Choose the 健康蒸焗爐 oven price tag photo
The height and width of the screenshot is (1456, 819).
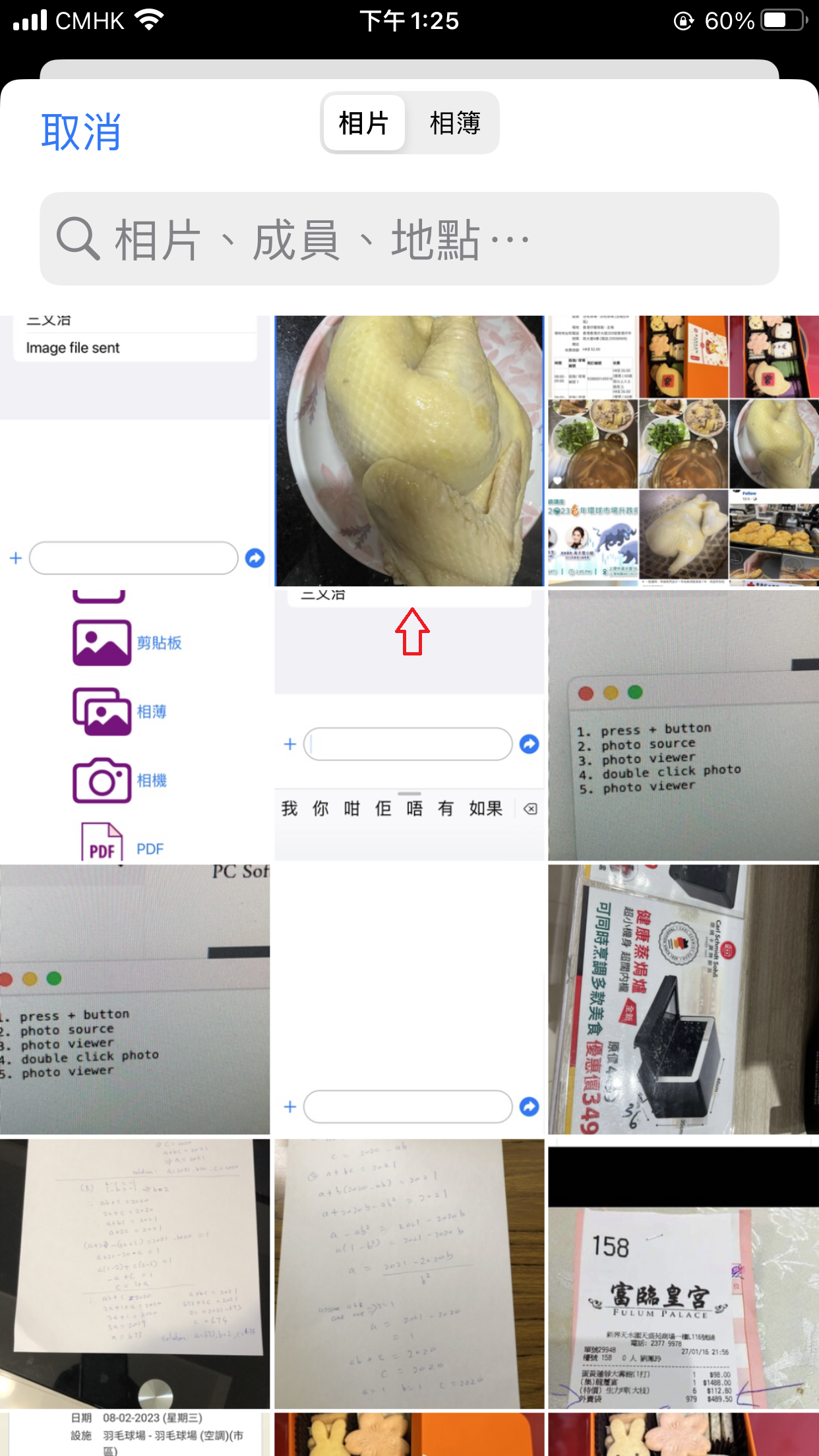(x=683, y=1000)
